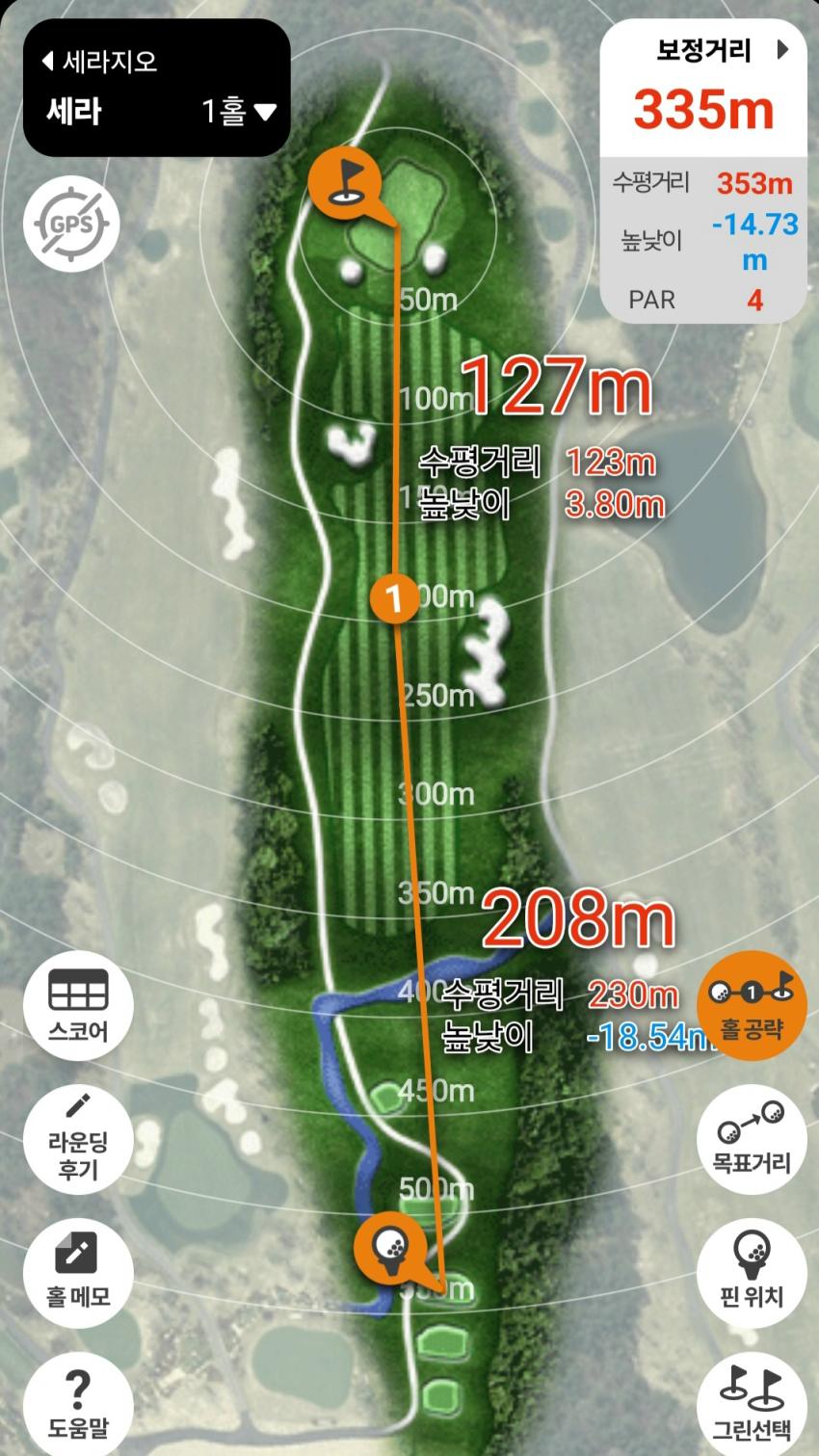
Task: Tap the tee ball marker
Action: pos(389,1247)
